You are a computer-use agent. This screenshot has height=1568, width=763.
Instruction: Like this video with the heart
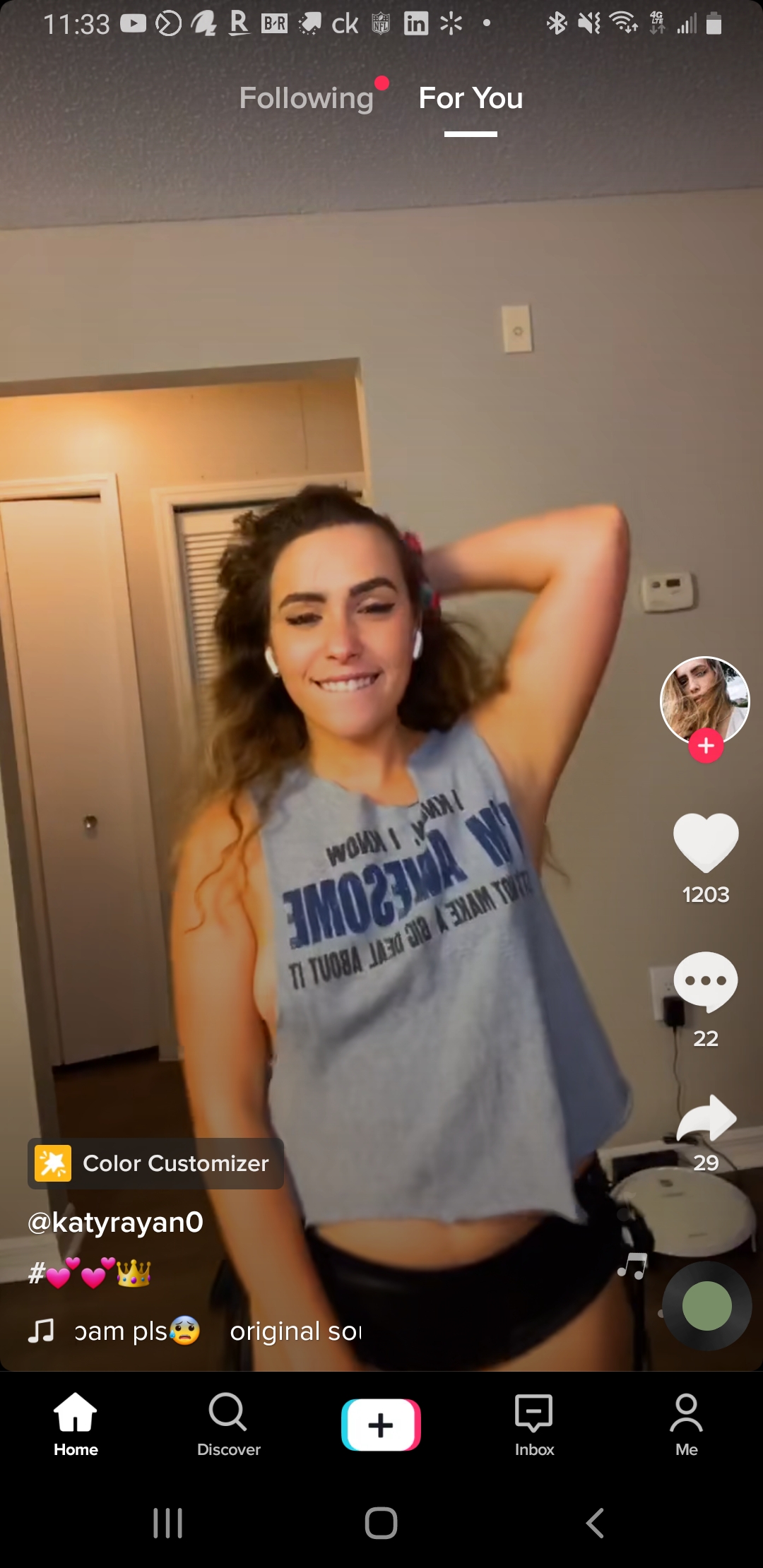pyautogui.click(x=706, y=842)
